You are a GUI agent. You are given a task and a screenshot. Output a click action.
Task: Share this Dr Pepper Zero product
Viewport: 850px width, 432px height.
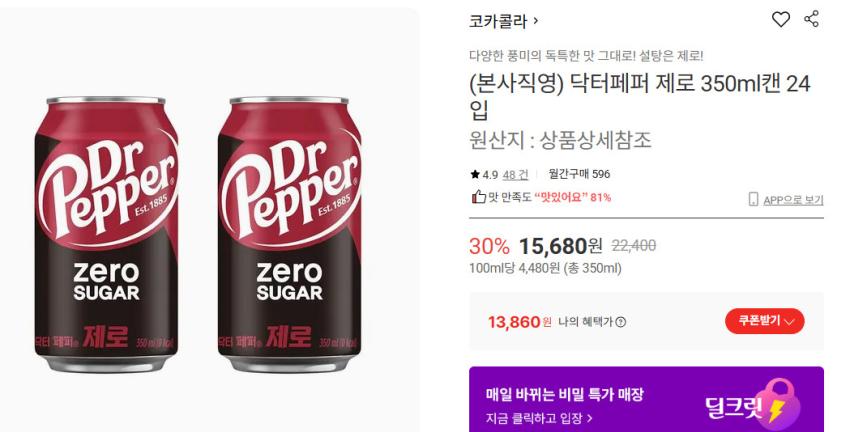(811, 19)
